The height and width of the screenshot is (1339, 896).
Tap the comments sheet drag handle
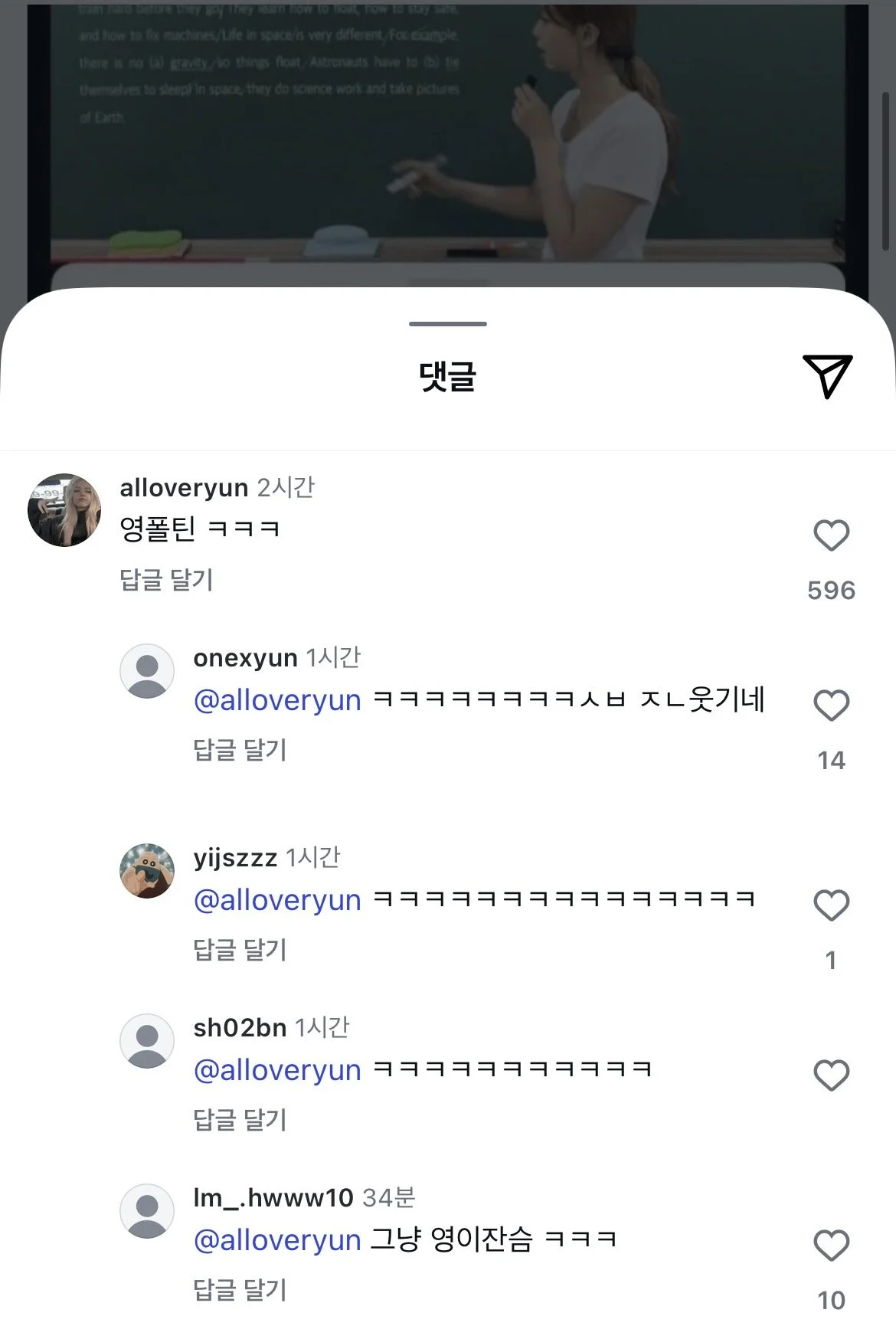[x=448, y=324]
